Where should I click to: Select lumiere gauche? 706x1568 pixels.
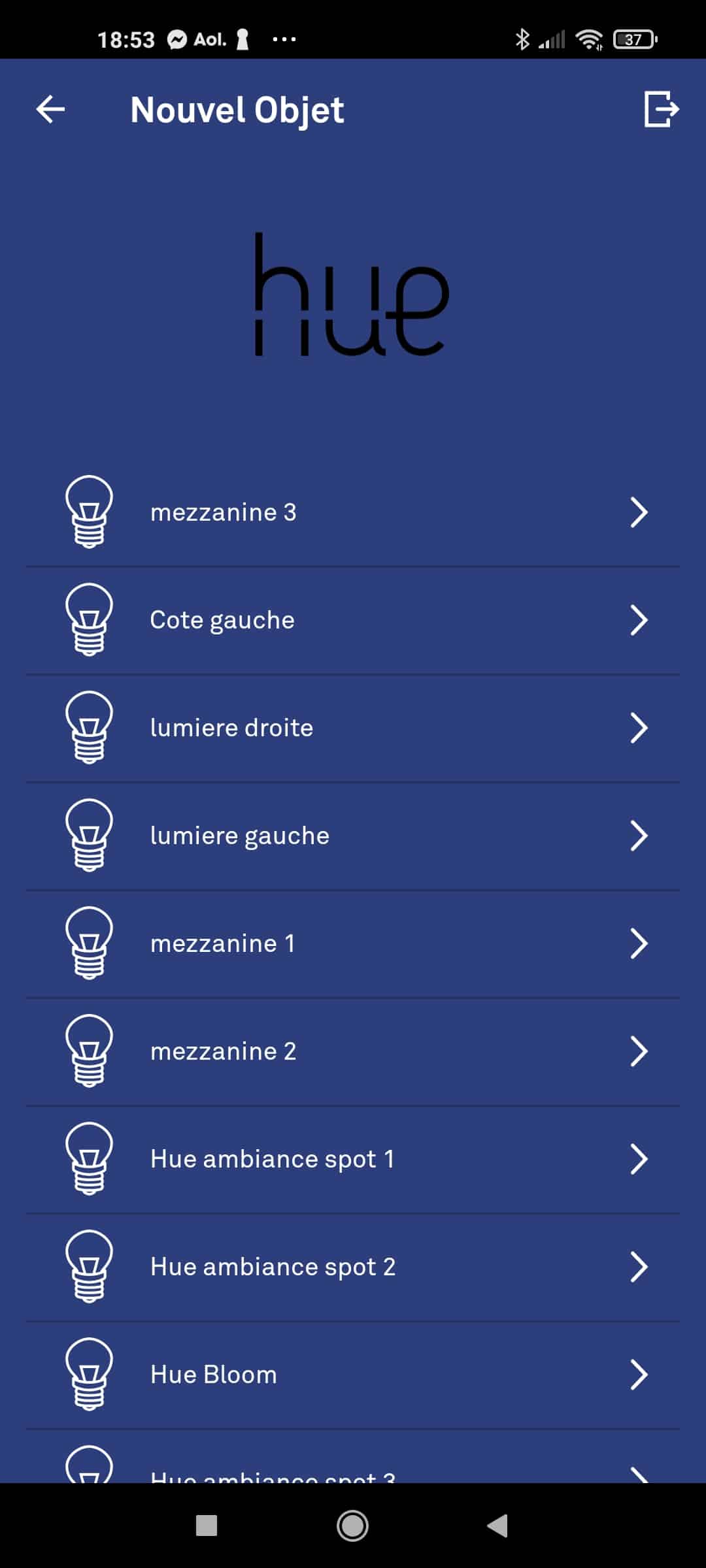(353, 836)
